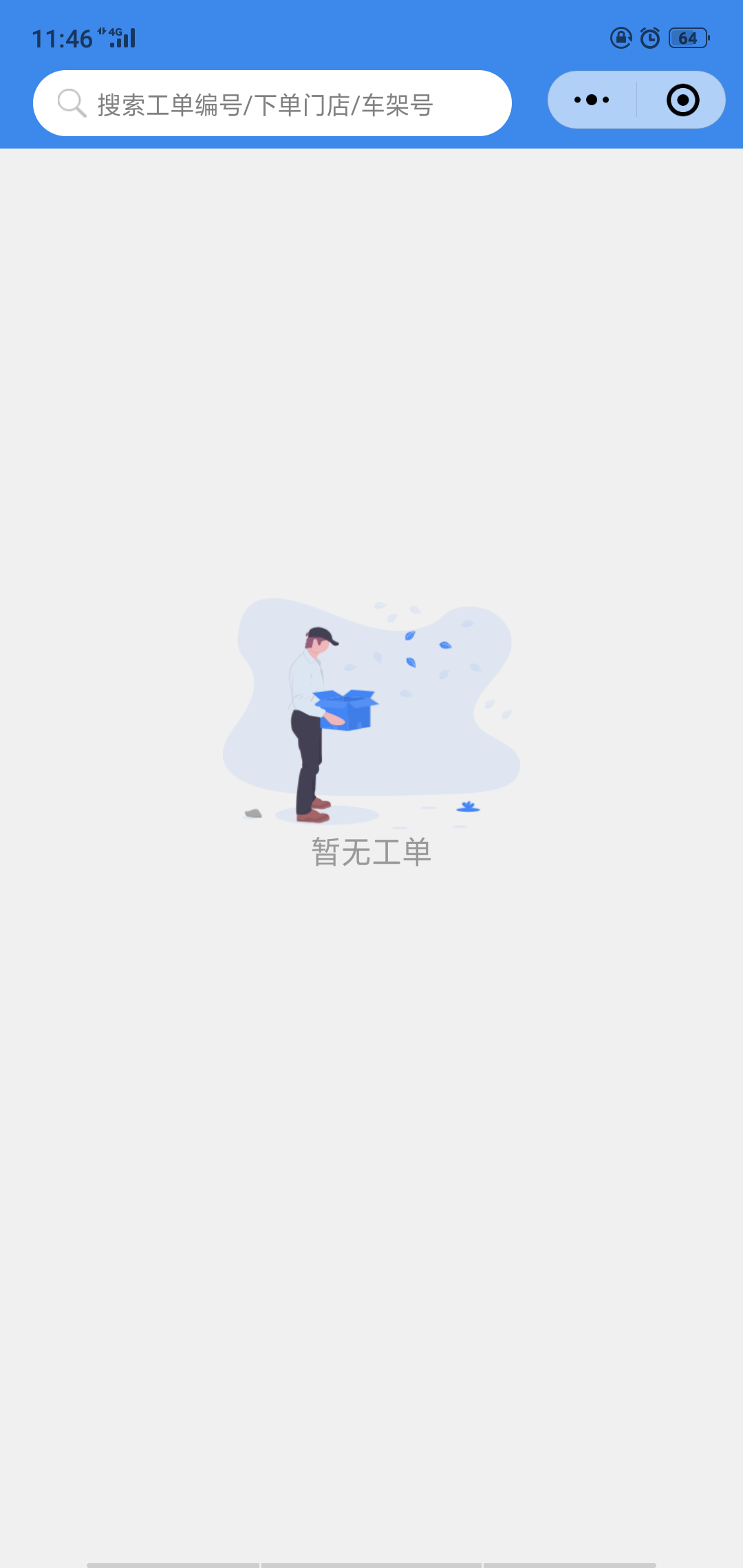Close the mini program via circle button

[x=682, y=100]
